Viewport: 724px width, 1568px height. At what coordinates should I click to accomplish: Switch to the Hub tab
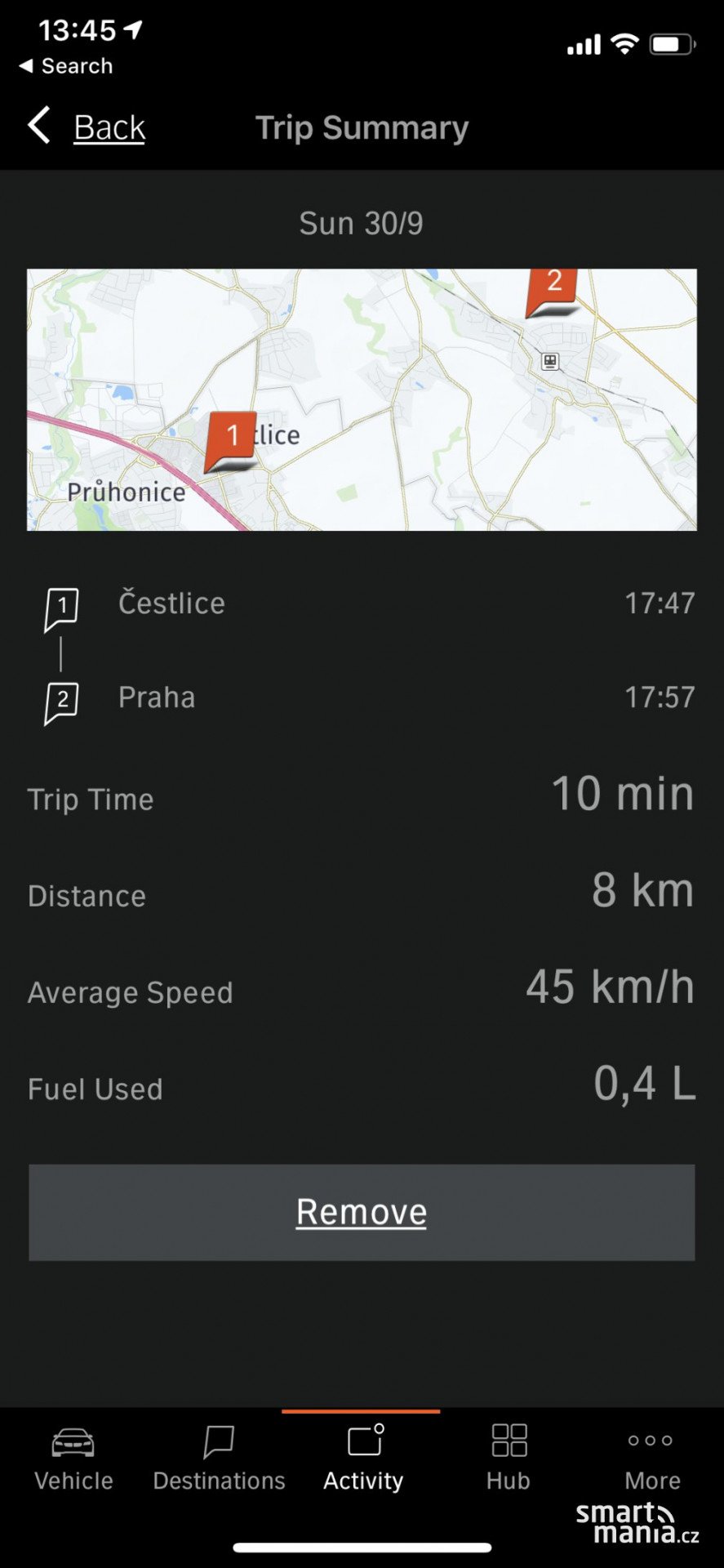coord(509,1459)
